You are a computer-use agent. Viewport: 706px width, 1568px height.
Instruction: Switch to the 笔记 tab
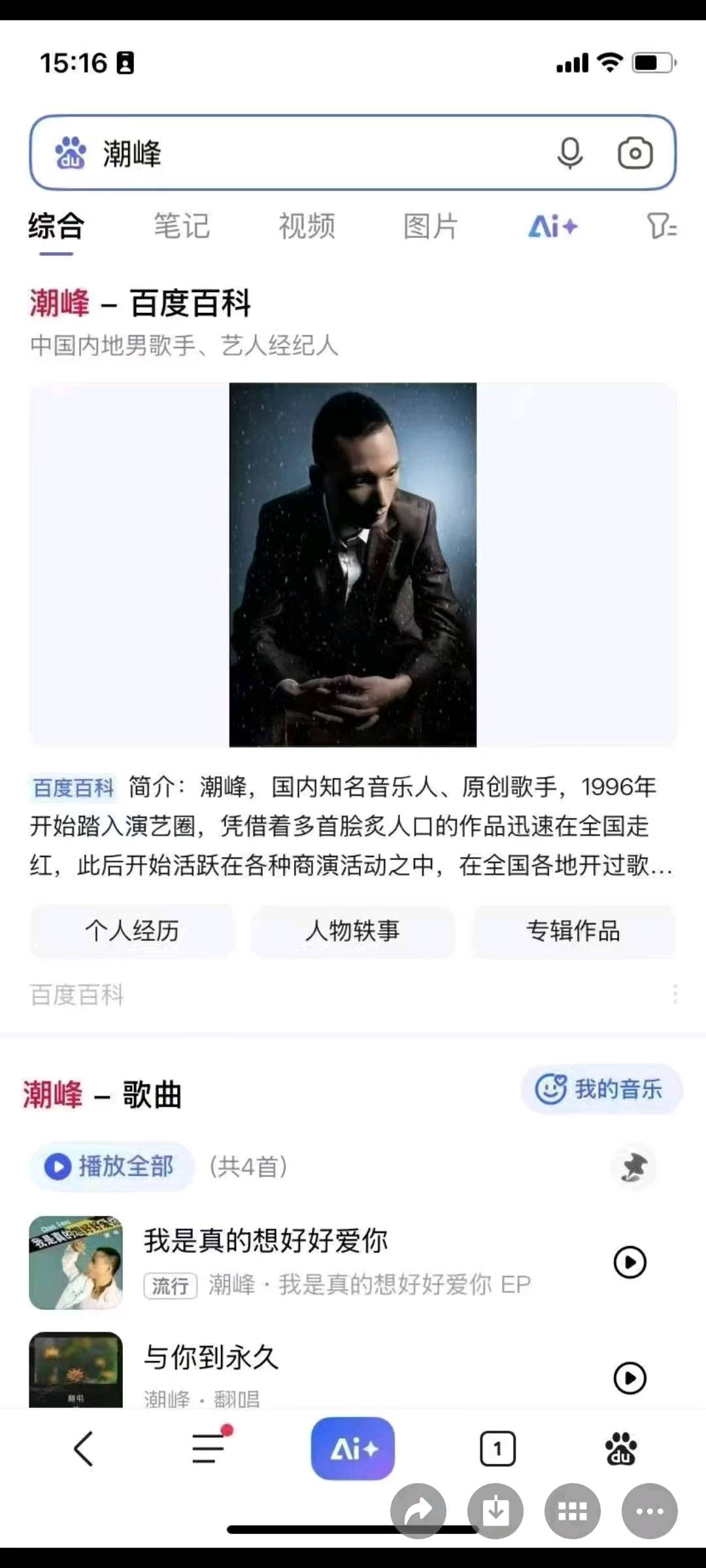point(181,227)
